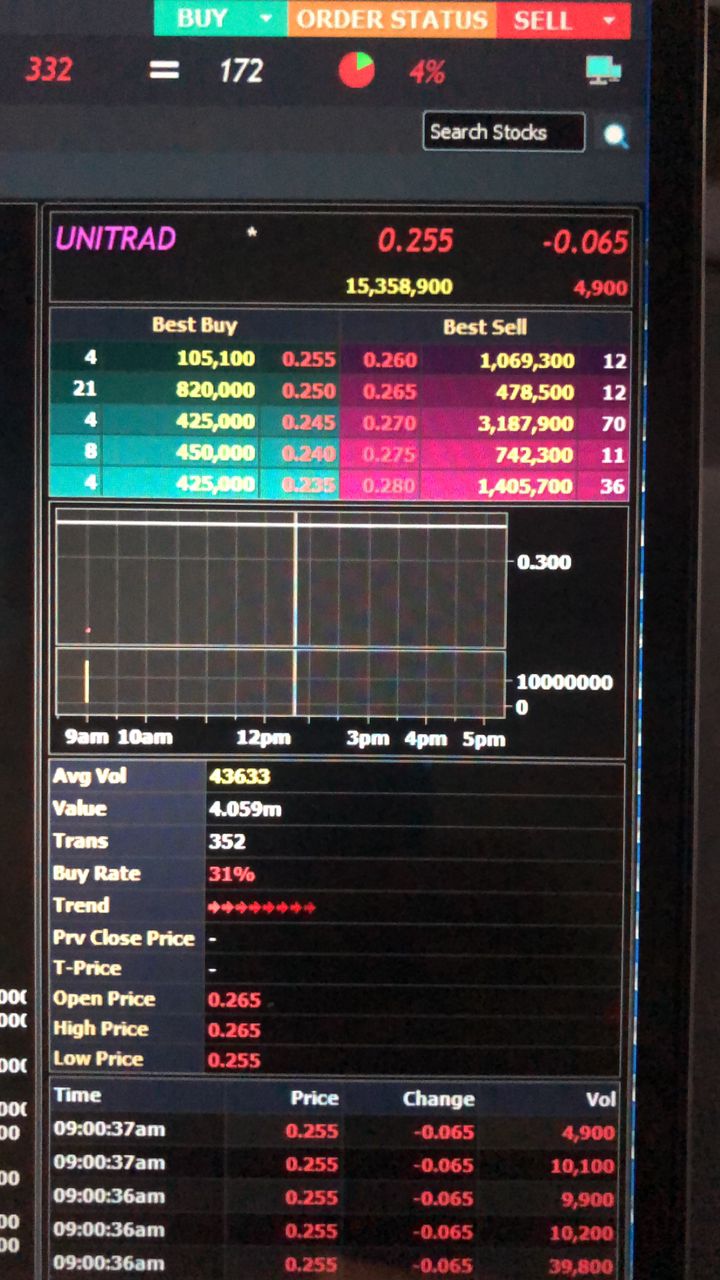Open the ORDER STATUS panel
Image resolution: width=720 pixels, height=1280 pixels.
tap(392, 19)
